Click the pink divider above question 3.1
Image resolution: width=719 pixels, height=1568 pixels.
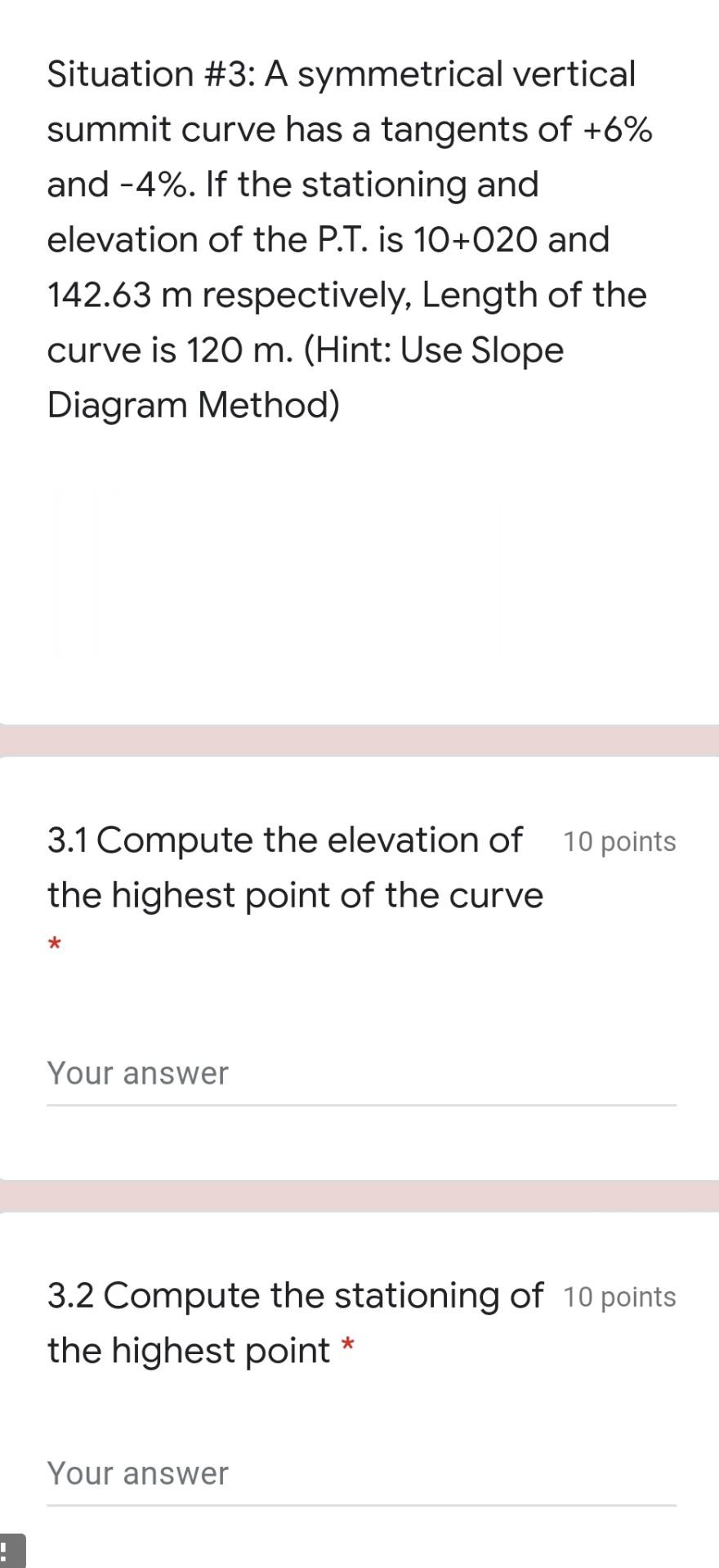pos(359,740)
